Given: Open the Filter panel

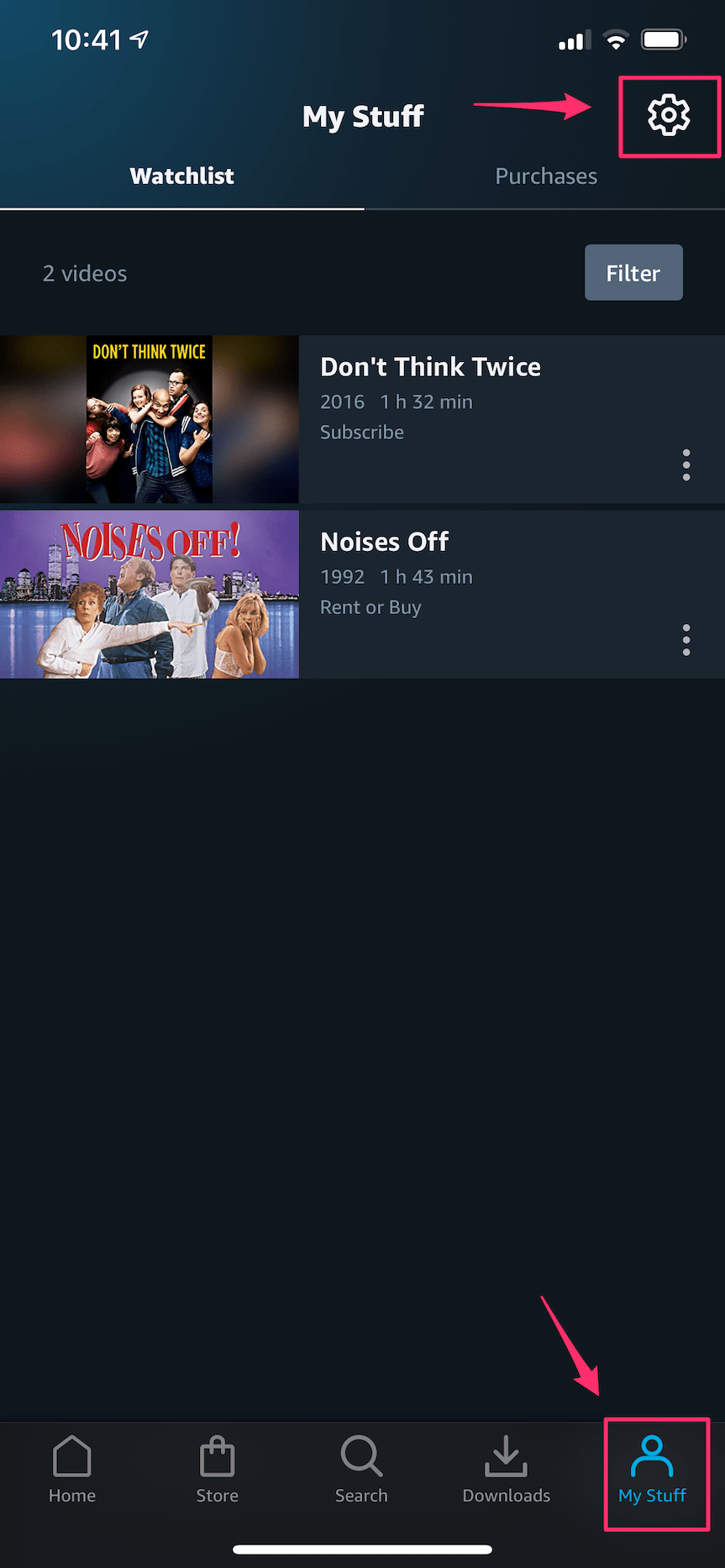Looking at the screenshot, I should tap(633, 272).
